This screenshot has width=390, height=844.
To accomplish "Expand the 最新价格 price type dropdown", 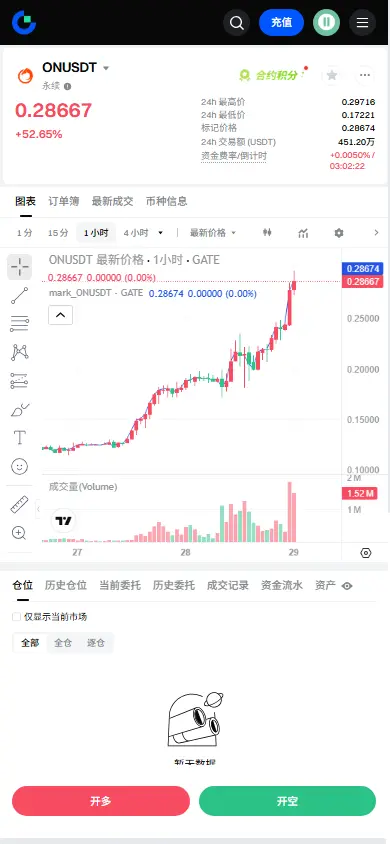I will coord(212,233).
